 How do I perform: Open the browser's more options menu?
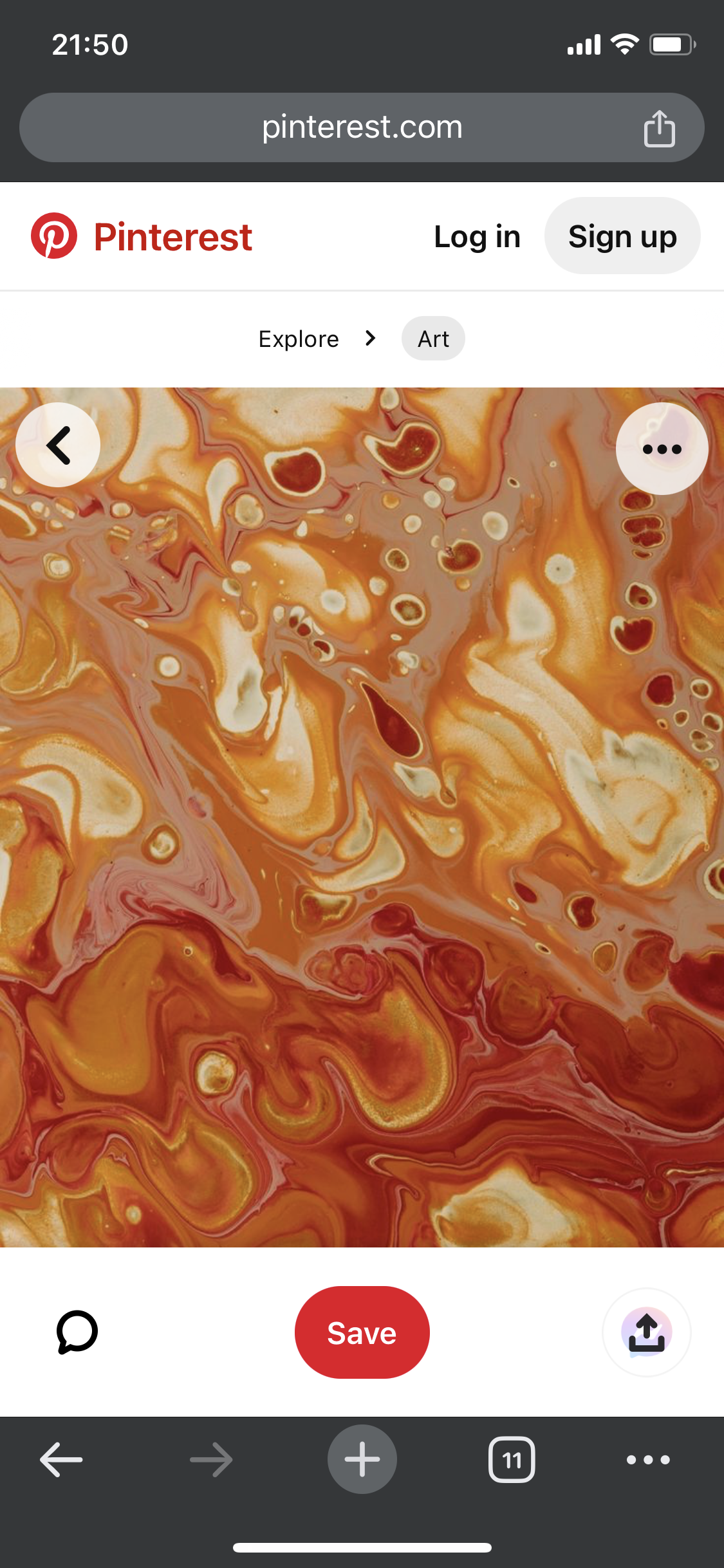tap(648, 1459)
